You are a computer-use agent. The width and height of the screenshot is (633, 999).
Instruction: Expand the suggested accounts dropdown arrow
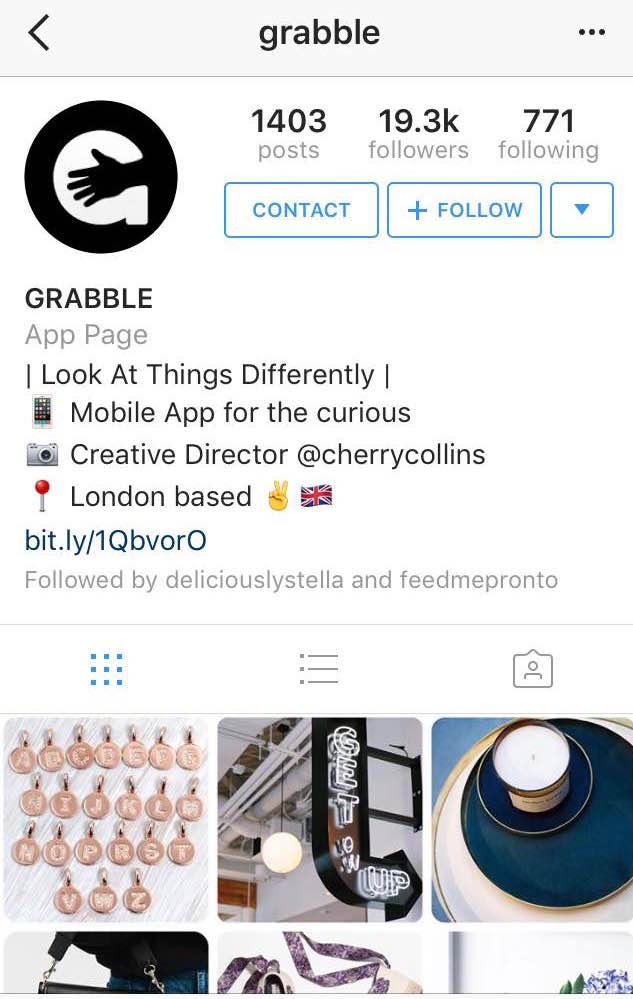pos(582,210)
